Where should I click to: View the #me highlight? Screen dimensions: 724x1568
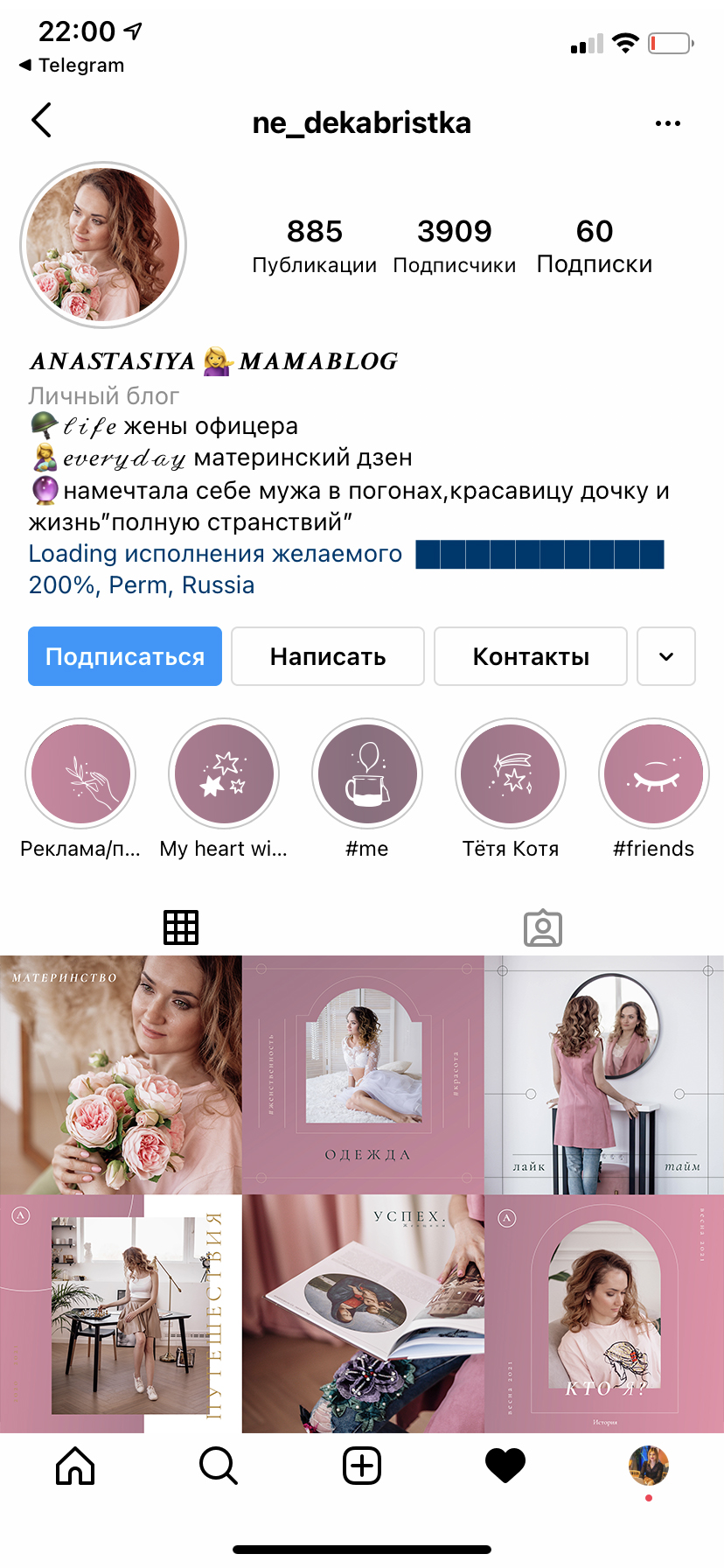coord(367,773)
